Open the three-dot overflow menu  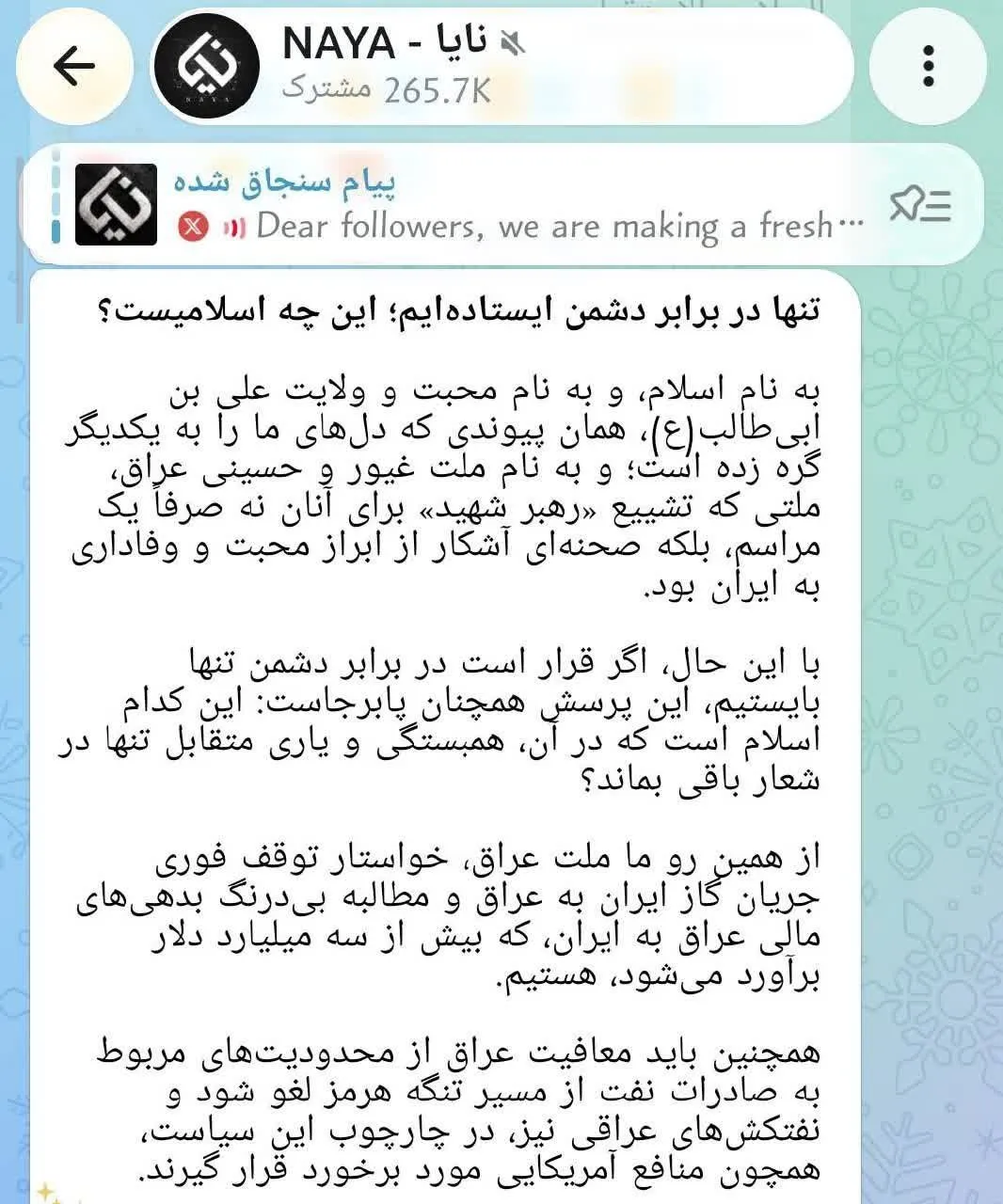pyautogui.click(x=928, y=66)
